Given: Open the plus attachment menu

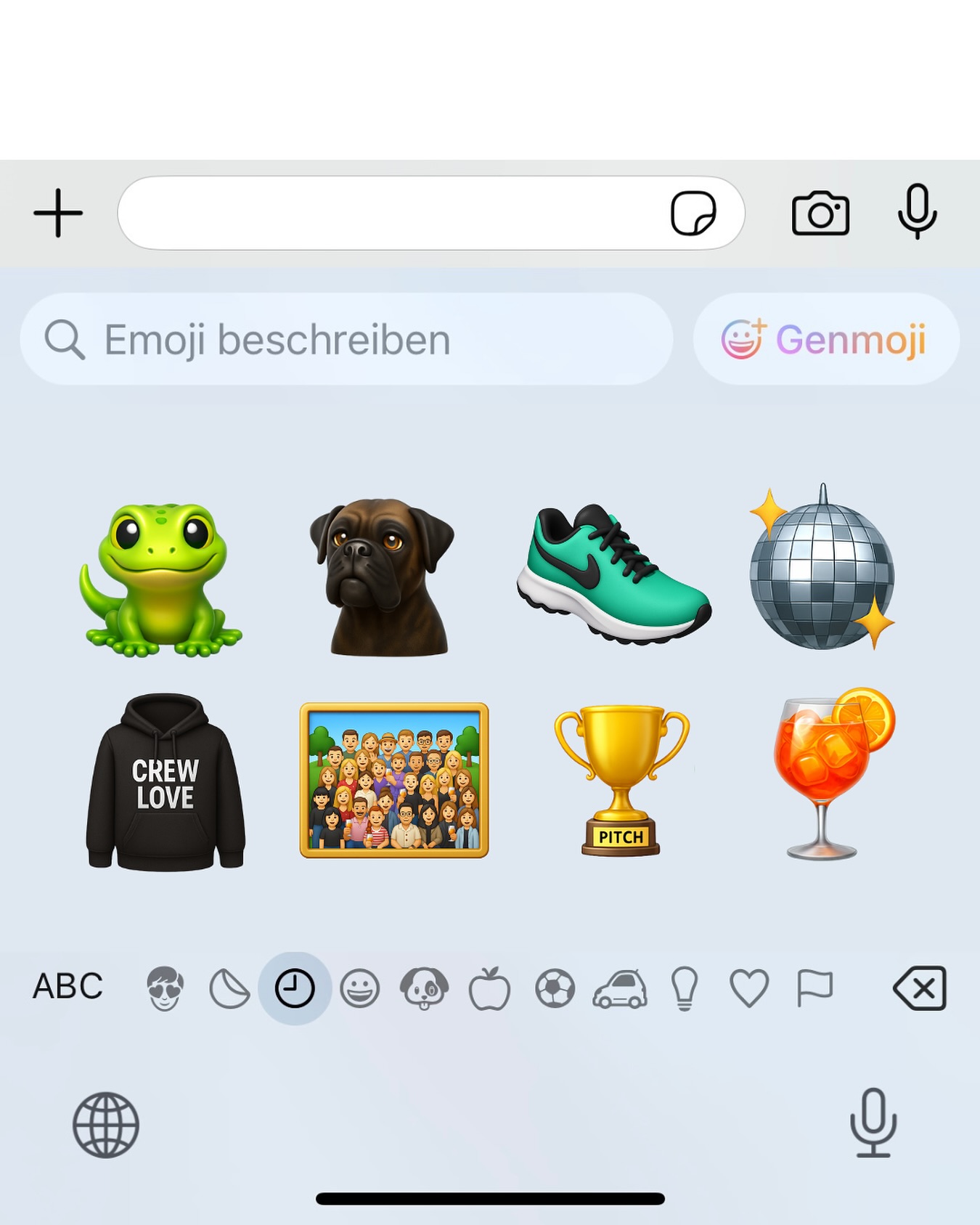Looking at the screenshot, I should [x=58, y=213].
